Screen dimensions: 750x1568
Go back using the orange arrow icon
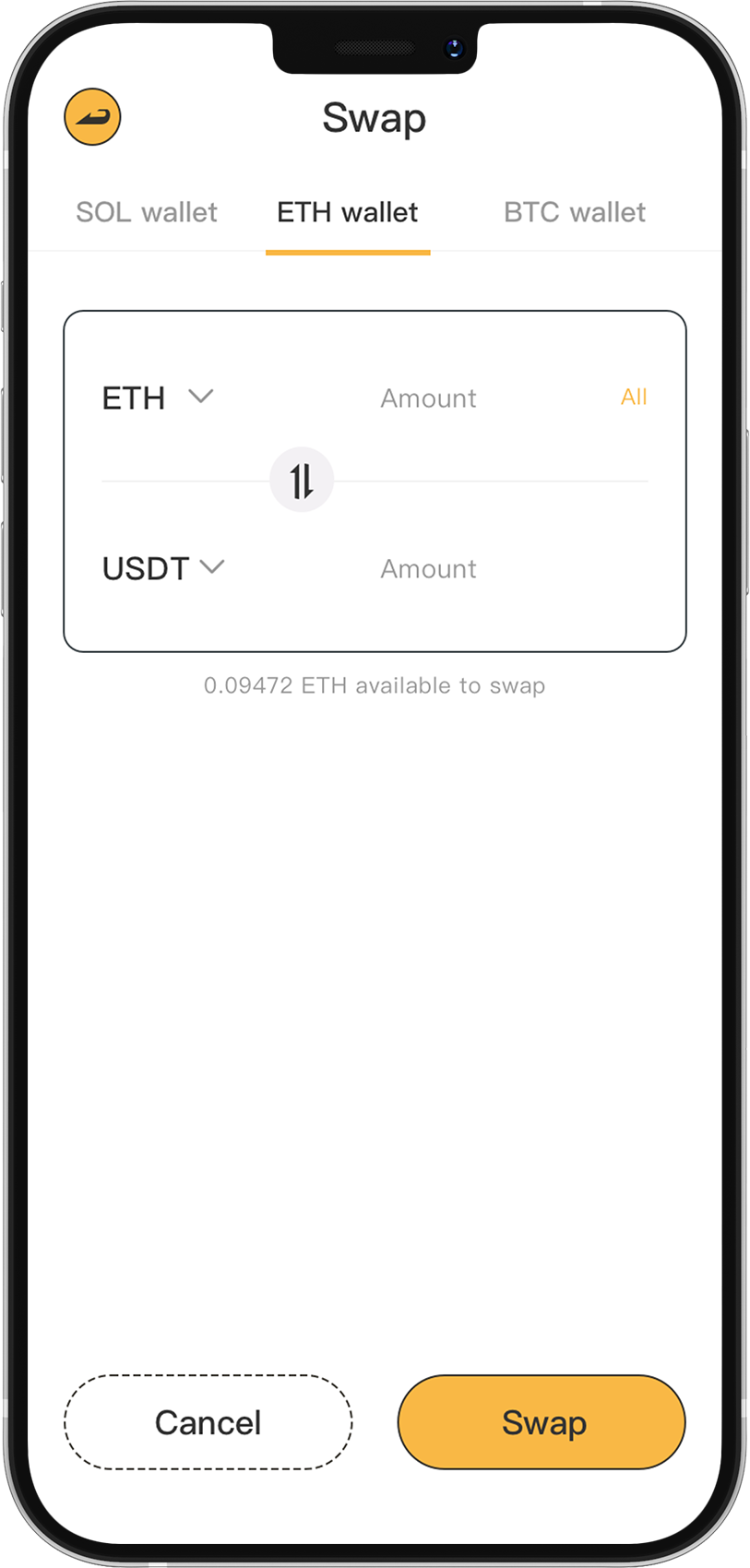[92, 117]
